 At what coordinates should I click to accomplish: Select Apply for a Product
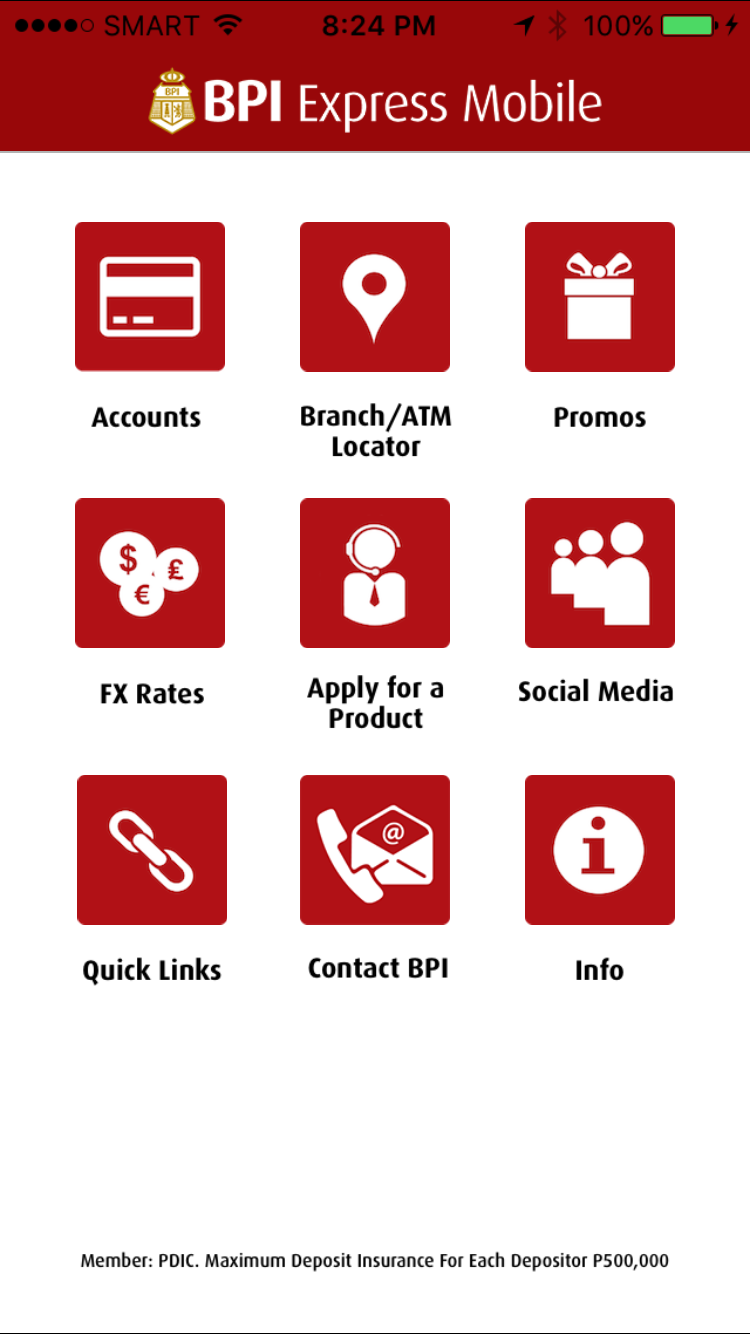coord(375,573)
